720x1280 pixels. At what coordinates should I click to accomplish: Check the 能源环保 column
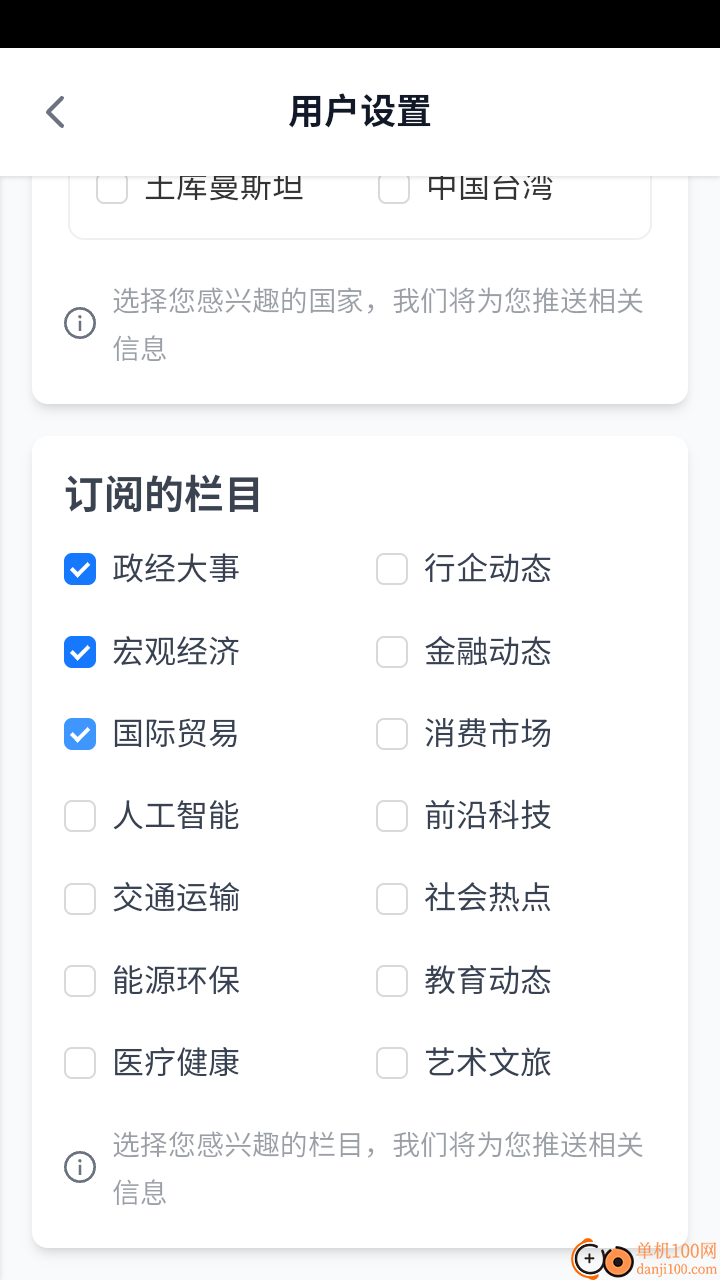click(x=79, y=981)
